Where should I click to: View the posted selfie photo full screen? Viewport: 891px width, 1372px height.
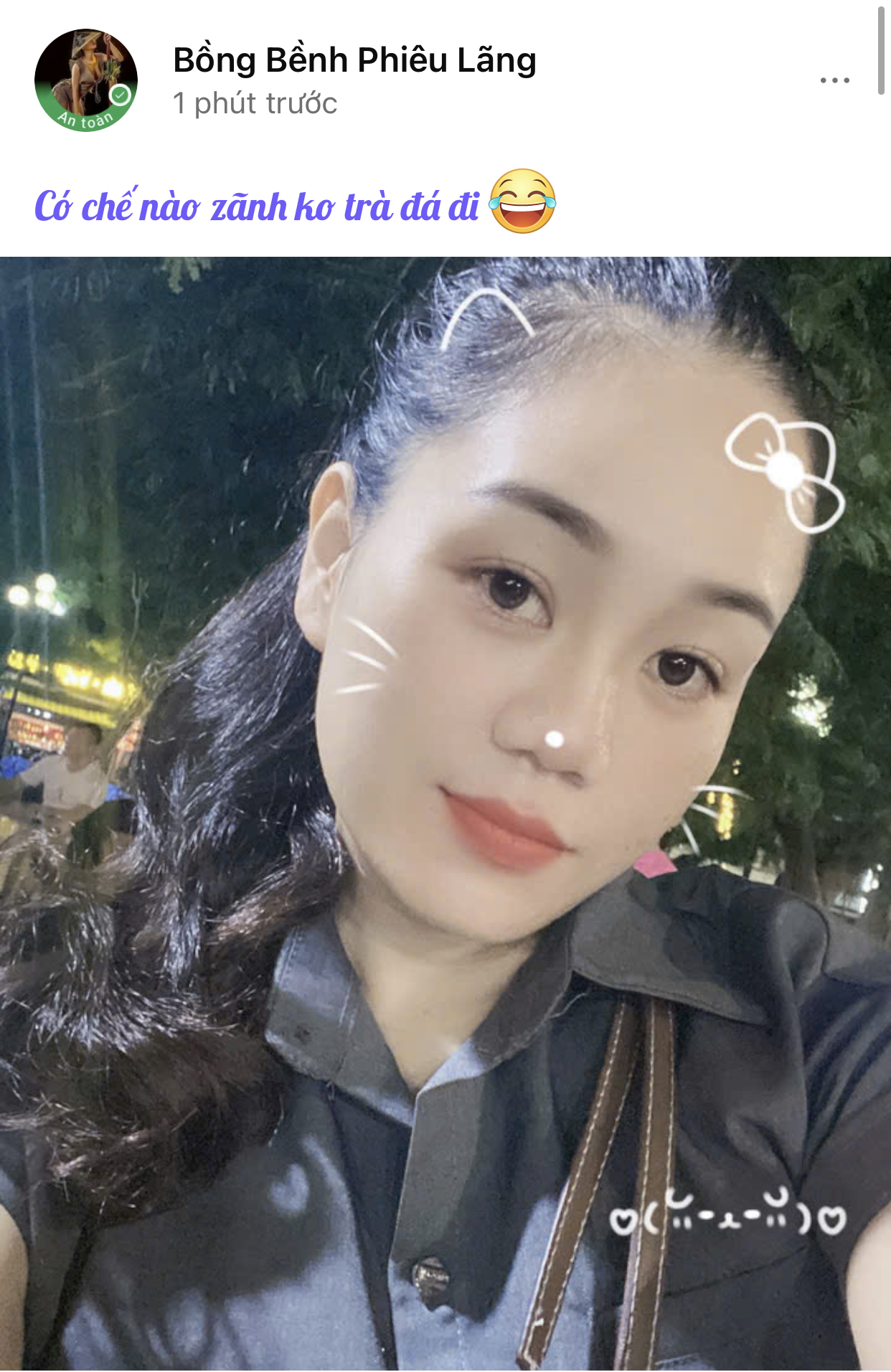pos(445,813)
